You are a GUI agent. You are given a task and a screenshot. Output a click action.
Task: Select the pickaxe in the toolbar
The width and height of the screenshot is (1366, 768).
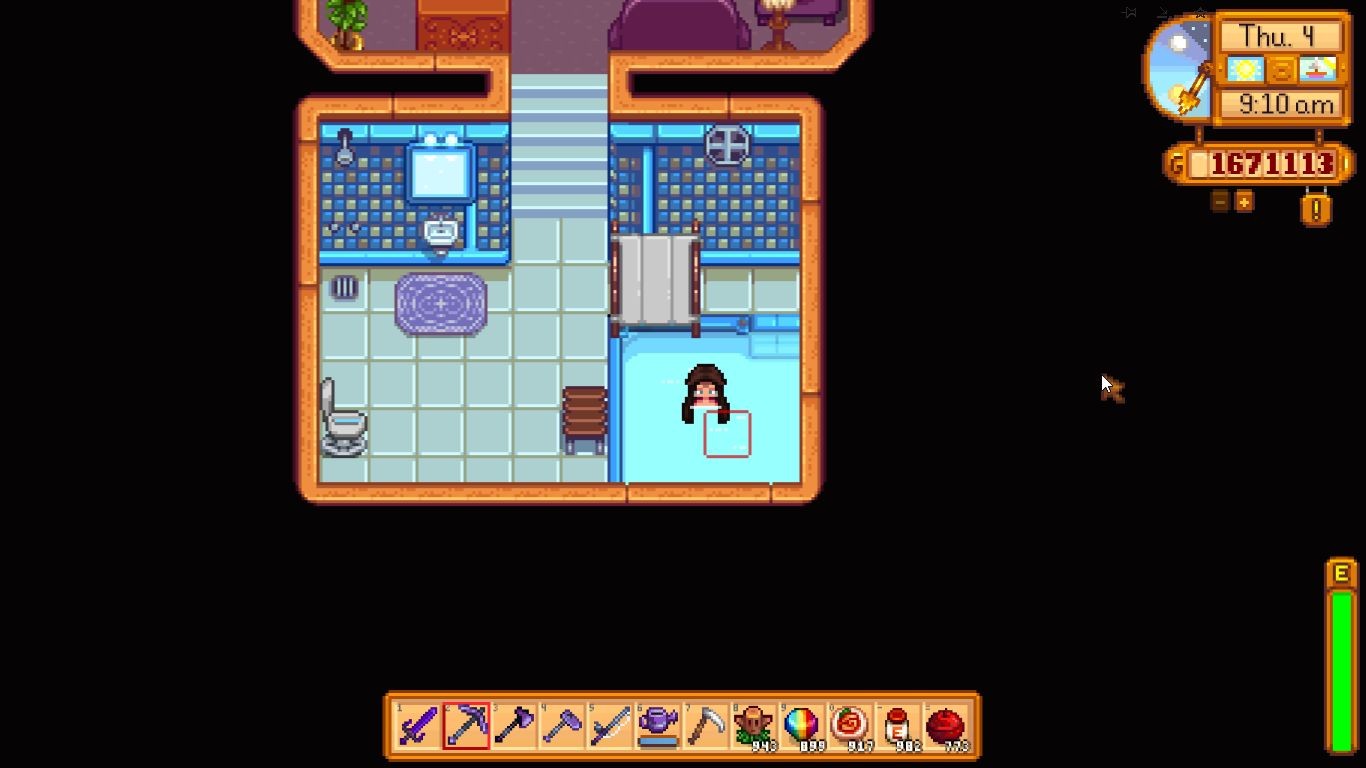pyautogui.click(x=466, y=725)
